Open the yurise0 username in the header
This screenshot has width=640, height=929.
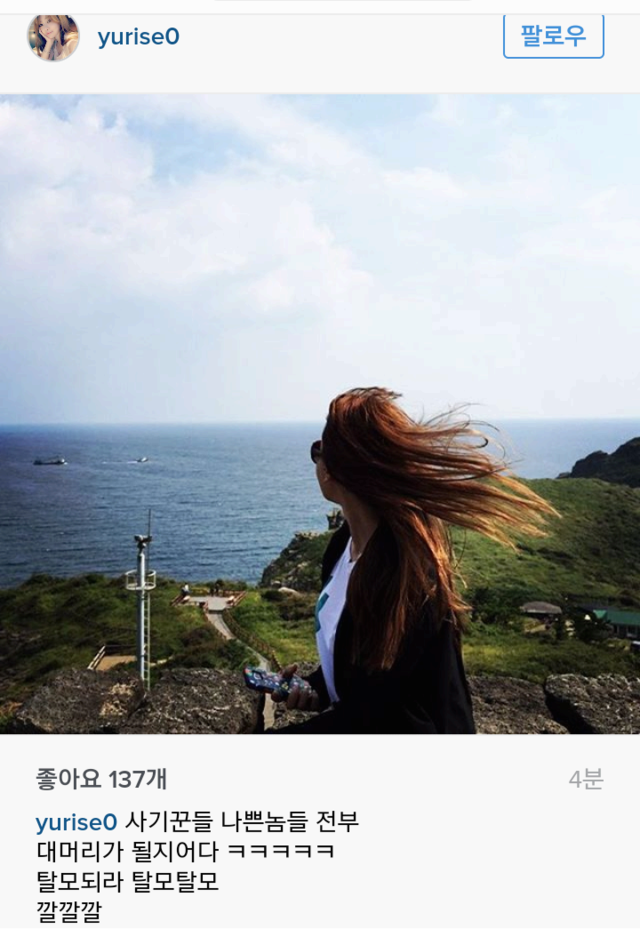click(138, 38)
